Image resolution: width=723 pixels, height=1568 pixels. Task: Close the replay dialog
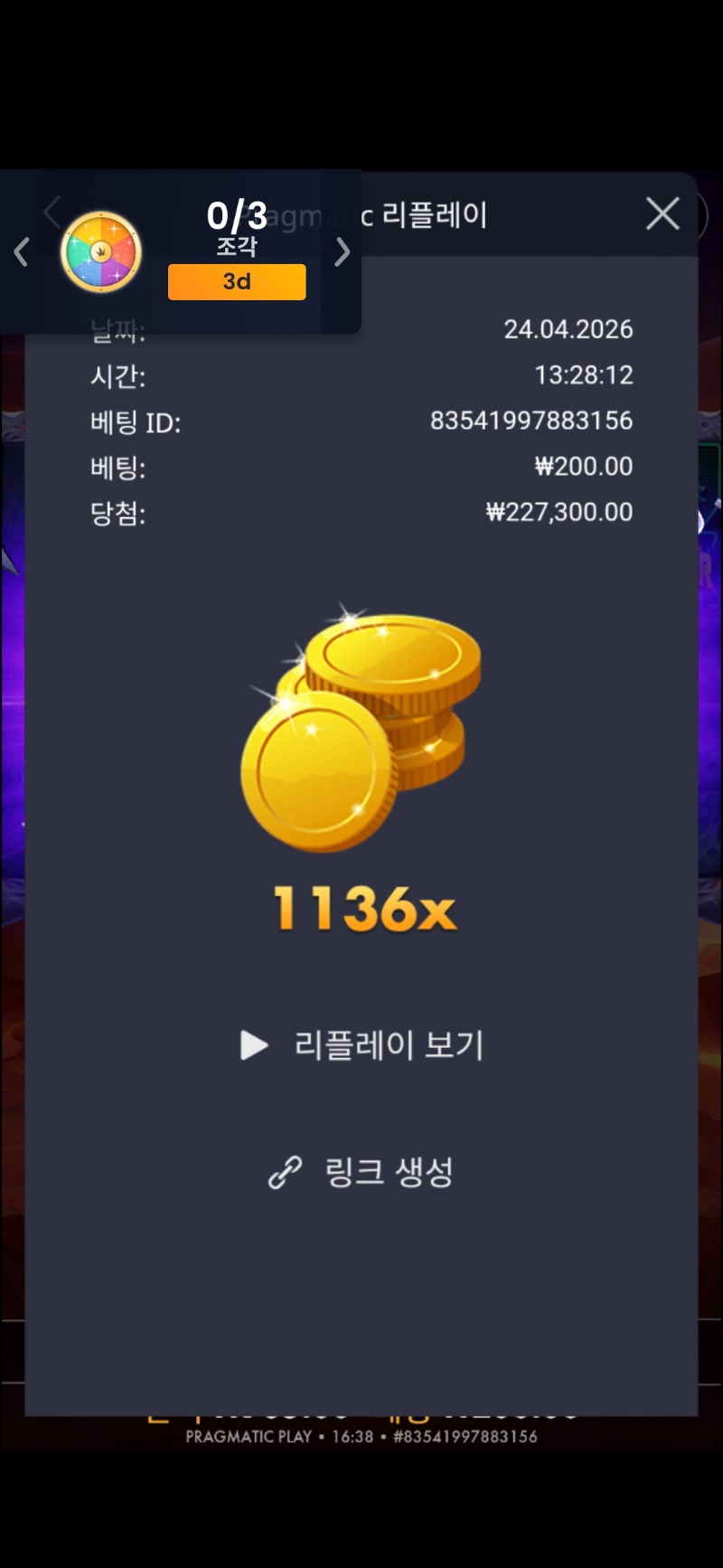point(662,214)
